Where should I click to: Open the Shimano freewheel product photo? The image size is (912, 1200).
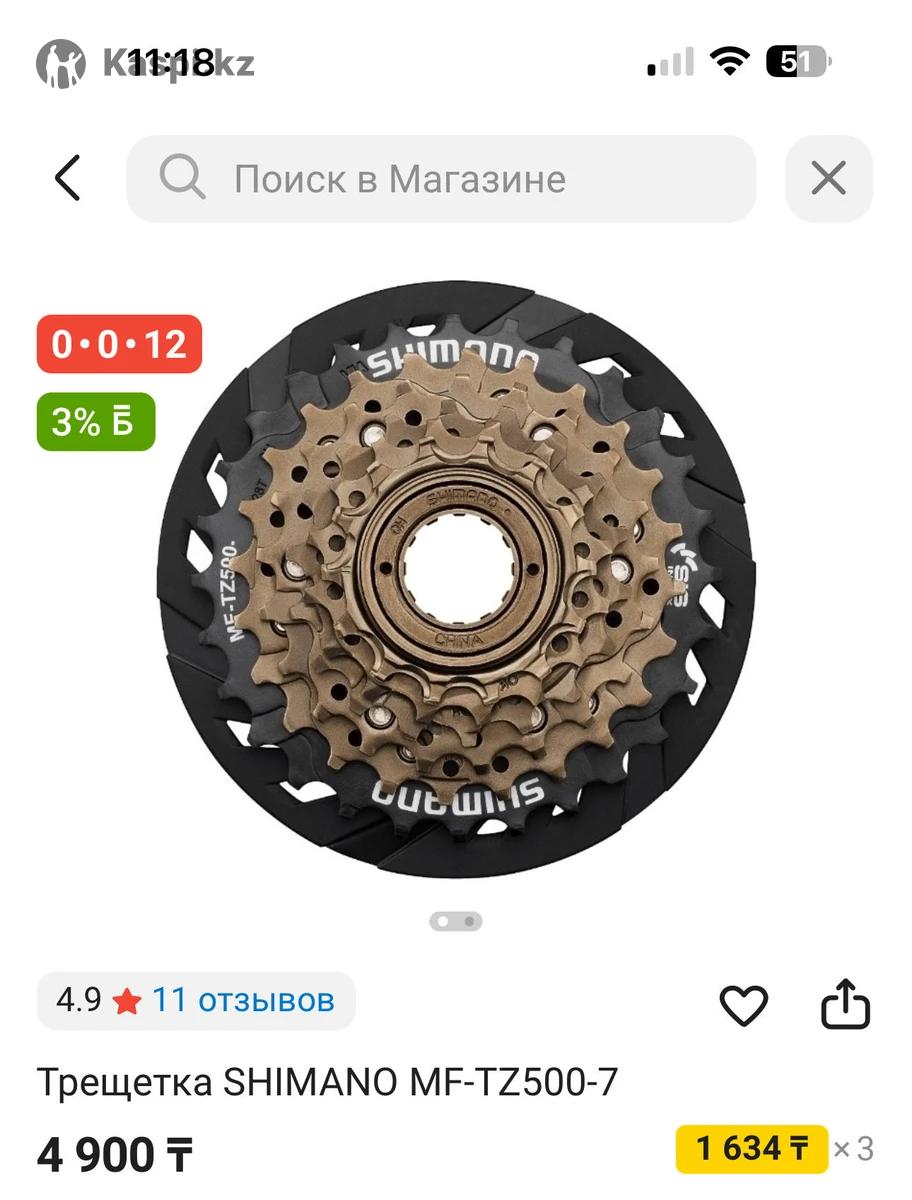point(456,580)
